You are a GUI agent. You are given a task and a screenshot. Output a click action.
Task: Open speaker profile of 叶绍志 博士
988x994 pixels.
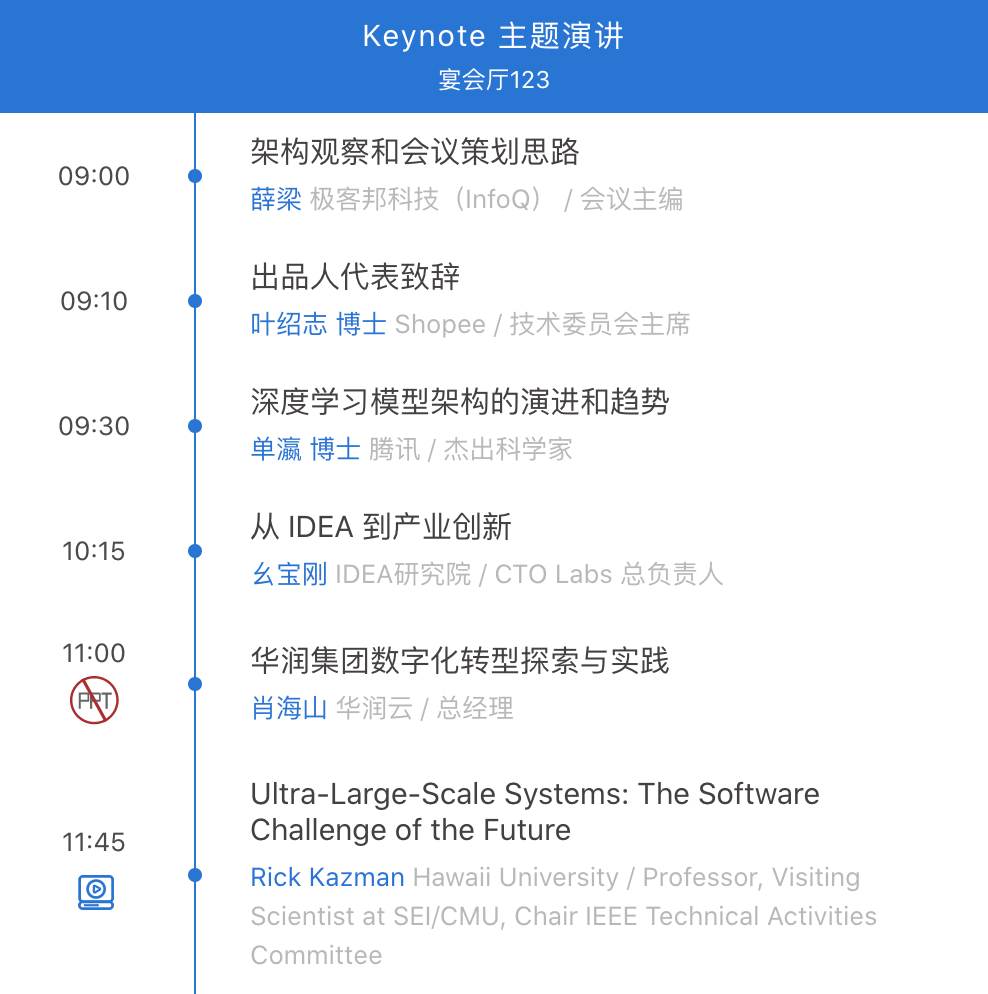coord(318,324)
